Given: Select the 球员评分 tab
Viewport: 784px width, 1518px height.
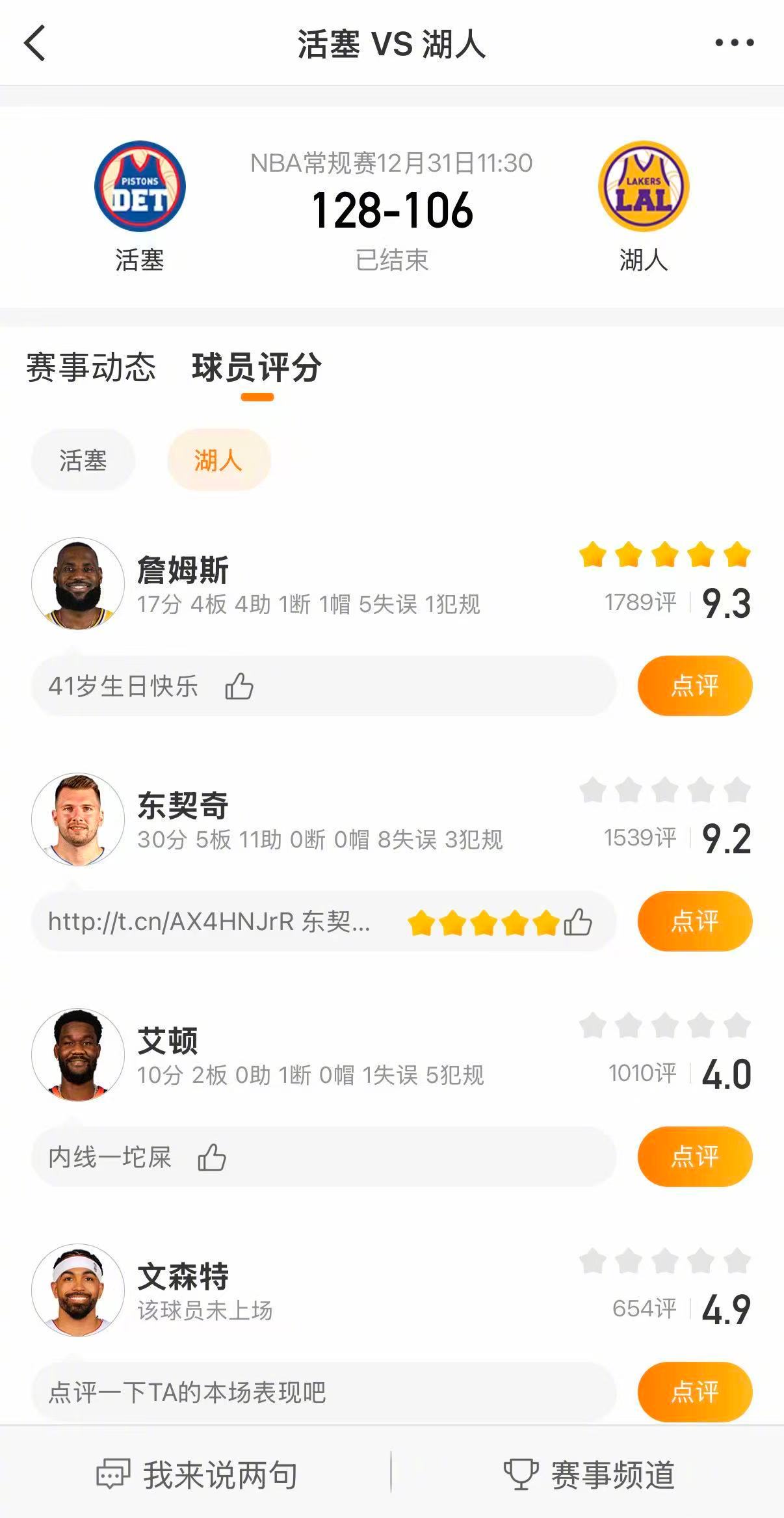Looking at the screenshot, I should point(257,367).
